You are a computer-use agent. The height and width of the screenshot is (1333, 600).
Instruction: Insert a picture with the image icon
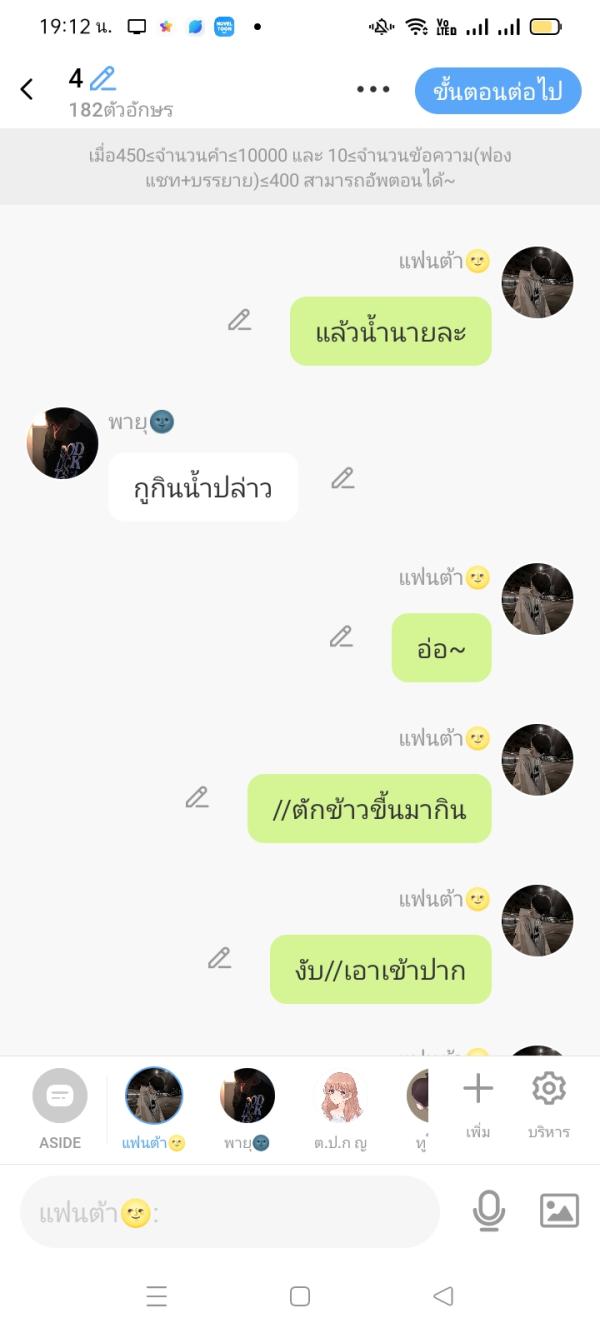pos(559,1211)
